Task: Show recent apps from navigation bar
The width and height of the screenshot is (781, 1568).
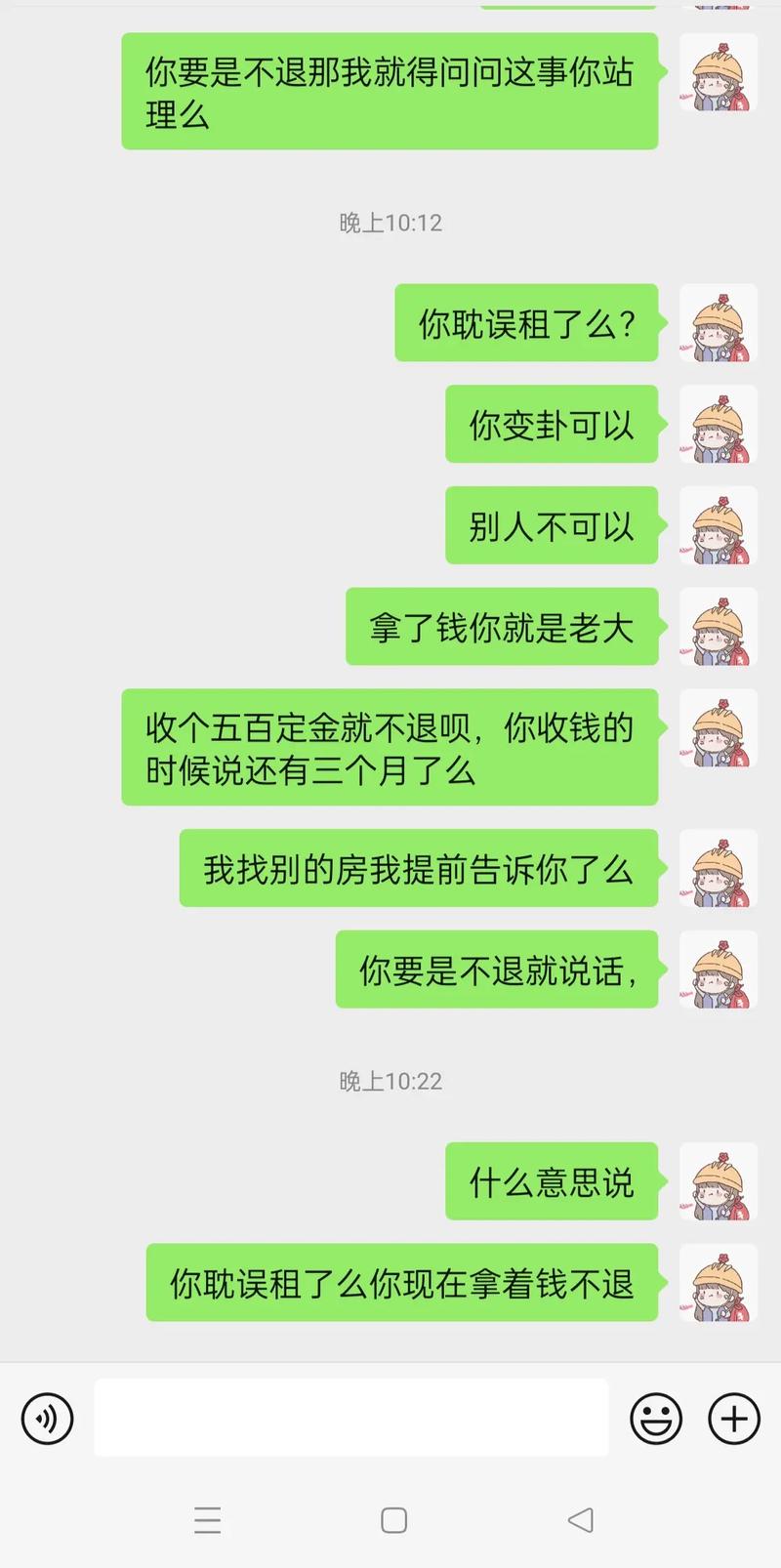Action: (207, 1520)
